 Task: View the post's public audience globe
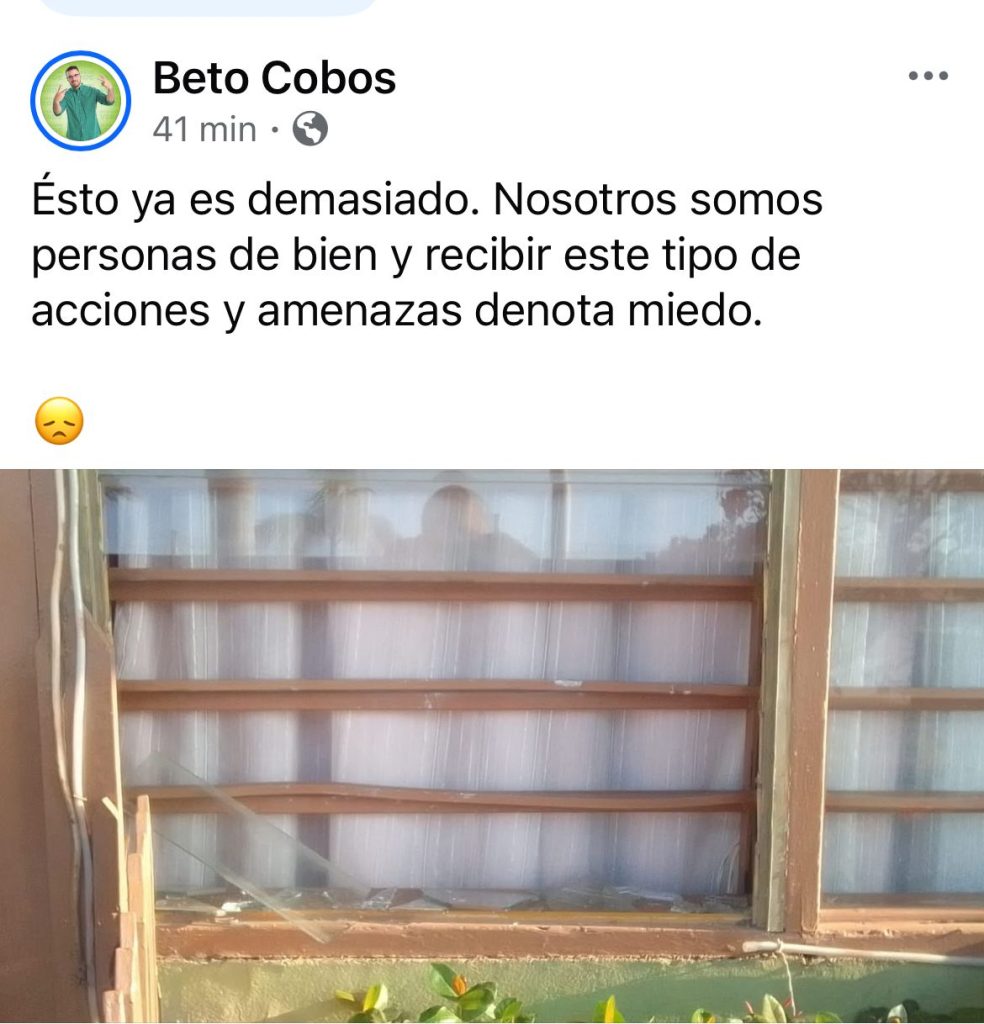point(311,129)
